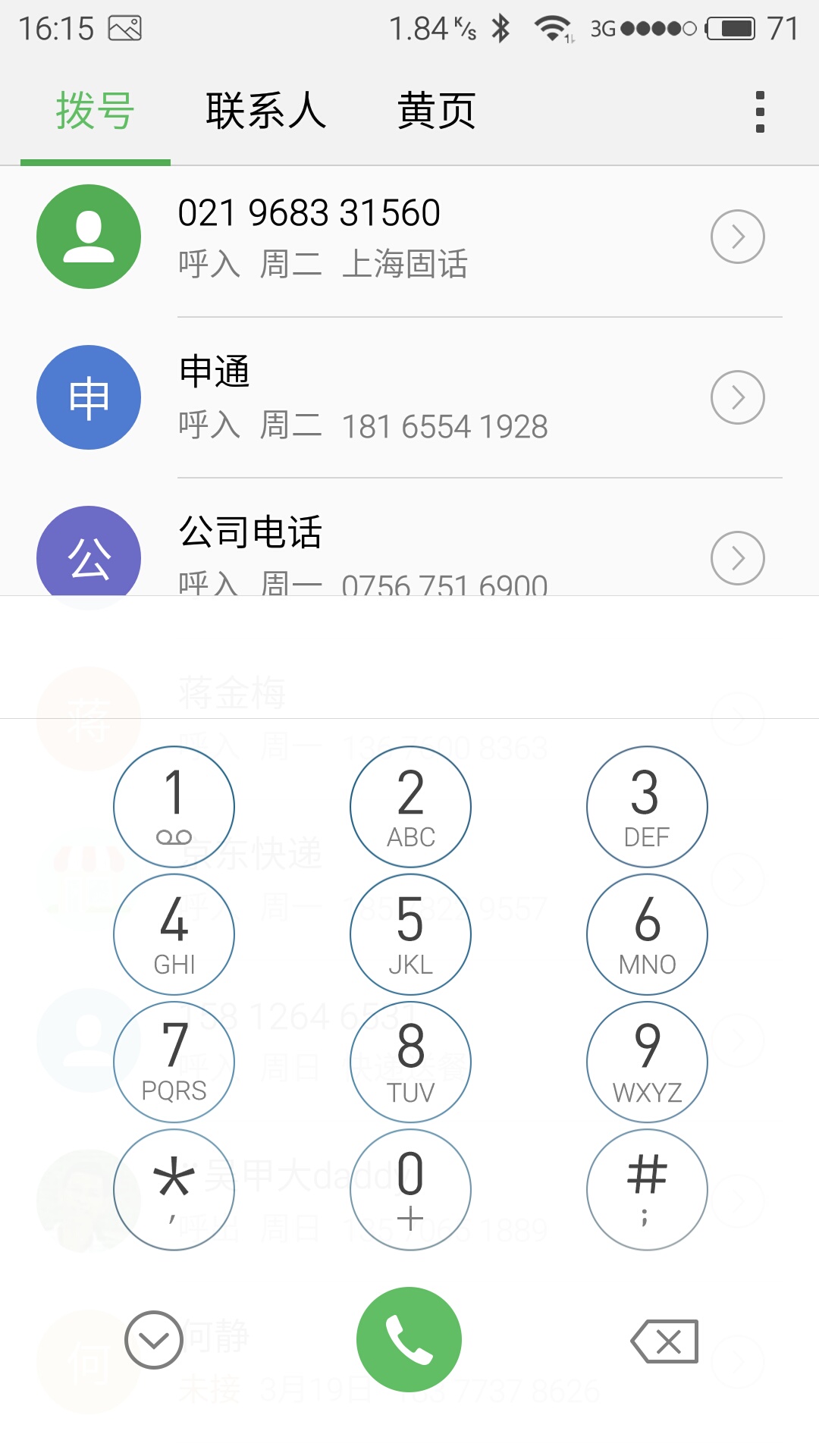819x1456 pixels.
Task: Tap the 0 plus key
Action: tap(410, 1189)
